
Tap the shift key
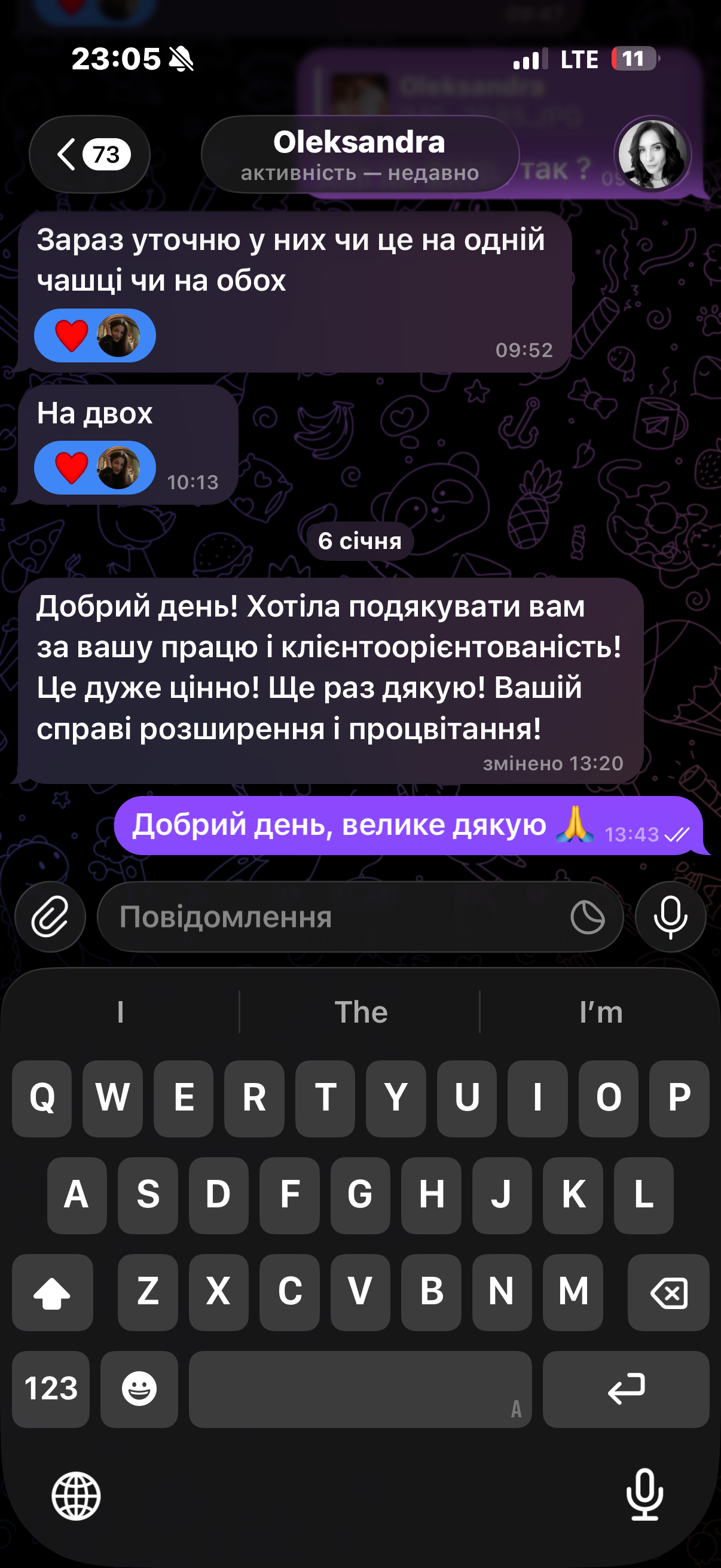[53, 1292]
